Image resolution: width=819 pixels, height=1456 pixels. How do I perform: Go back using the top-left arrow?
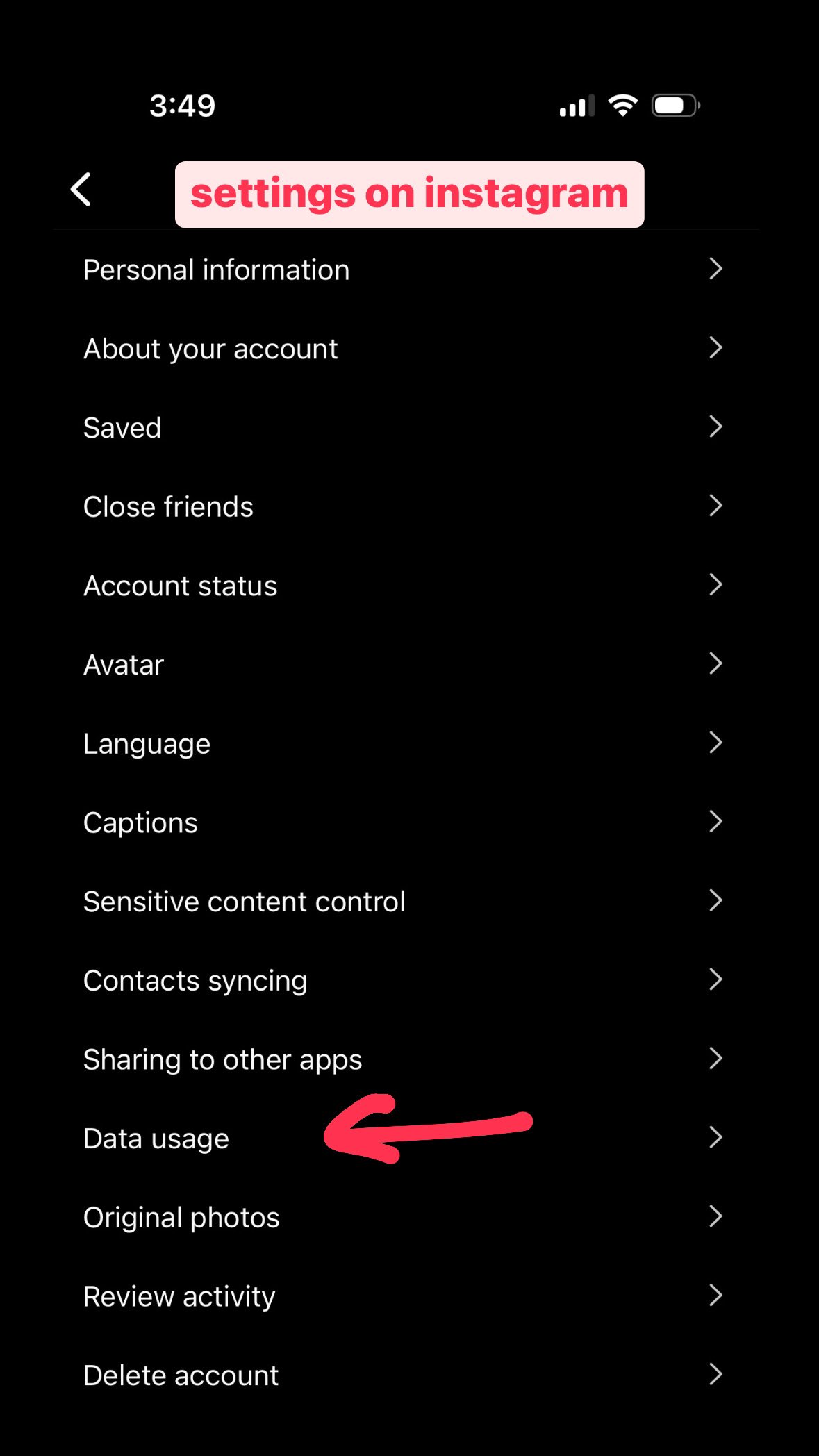(81, 190)
